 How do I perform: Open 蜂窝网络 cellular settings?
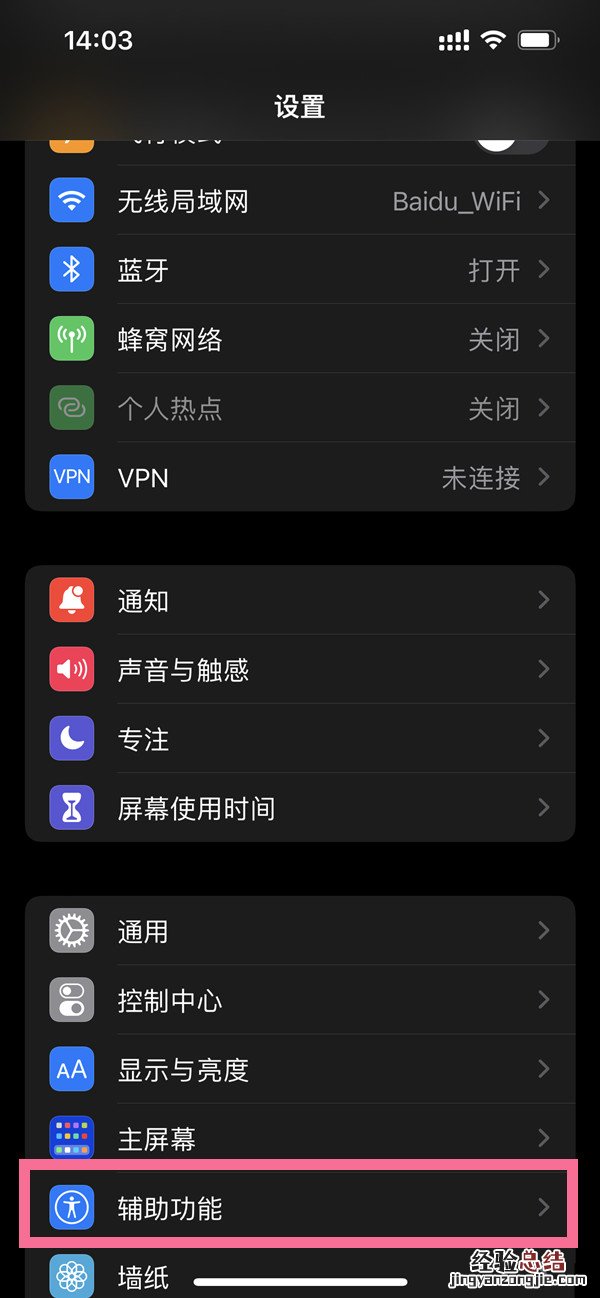[x=300, y=339]
